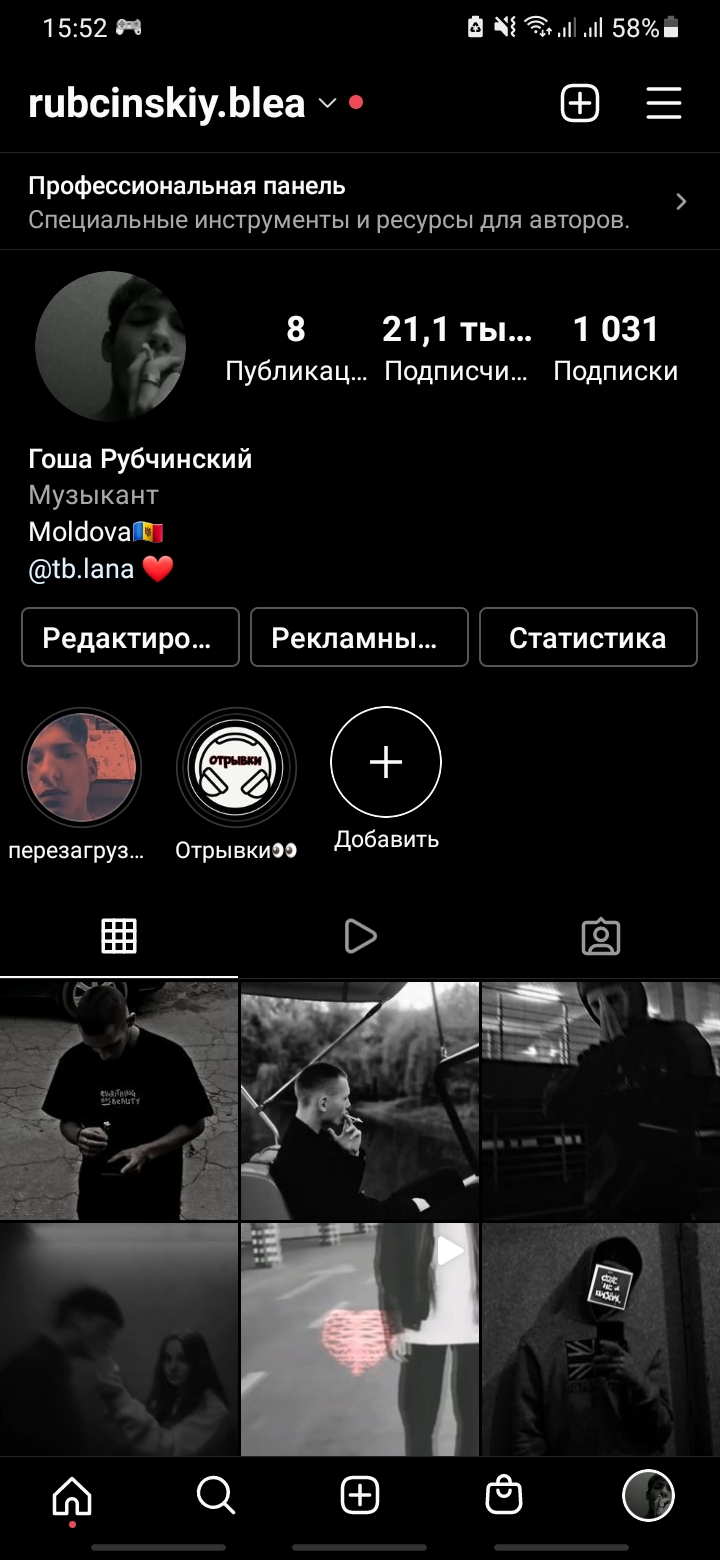Open the account switcher next to rubcinskiy.blea
Viewport: 720px width, 1560px height.
pos(327,104)
